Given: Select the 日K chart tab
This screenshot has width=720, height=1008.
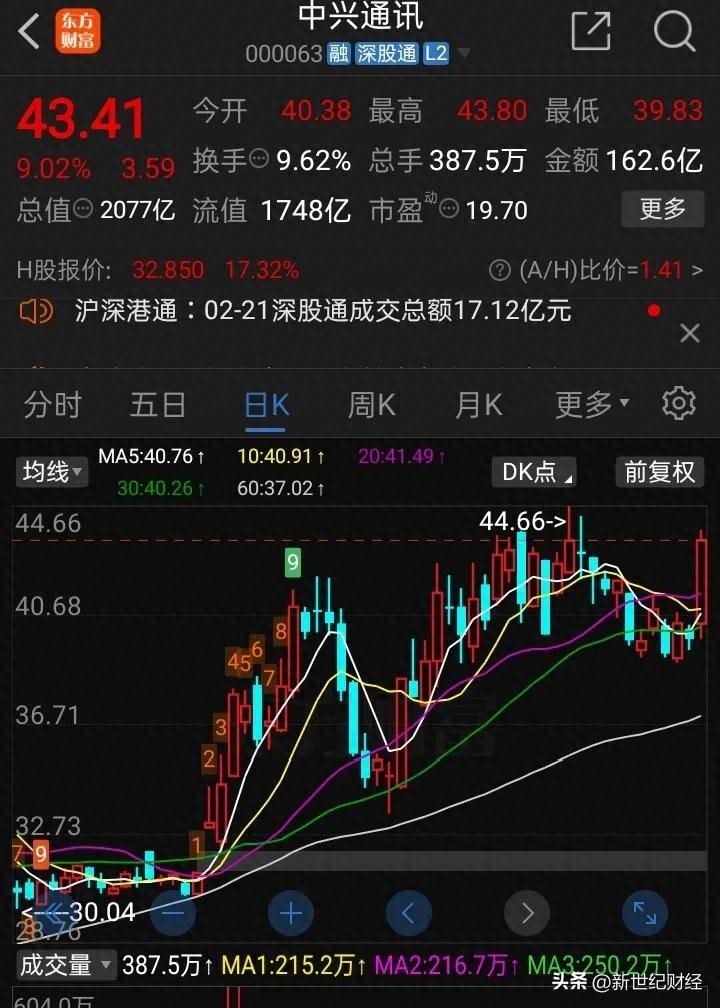Looking at the screenshot, I should (x=267, y=405).
